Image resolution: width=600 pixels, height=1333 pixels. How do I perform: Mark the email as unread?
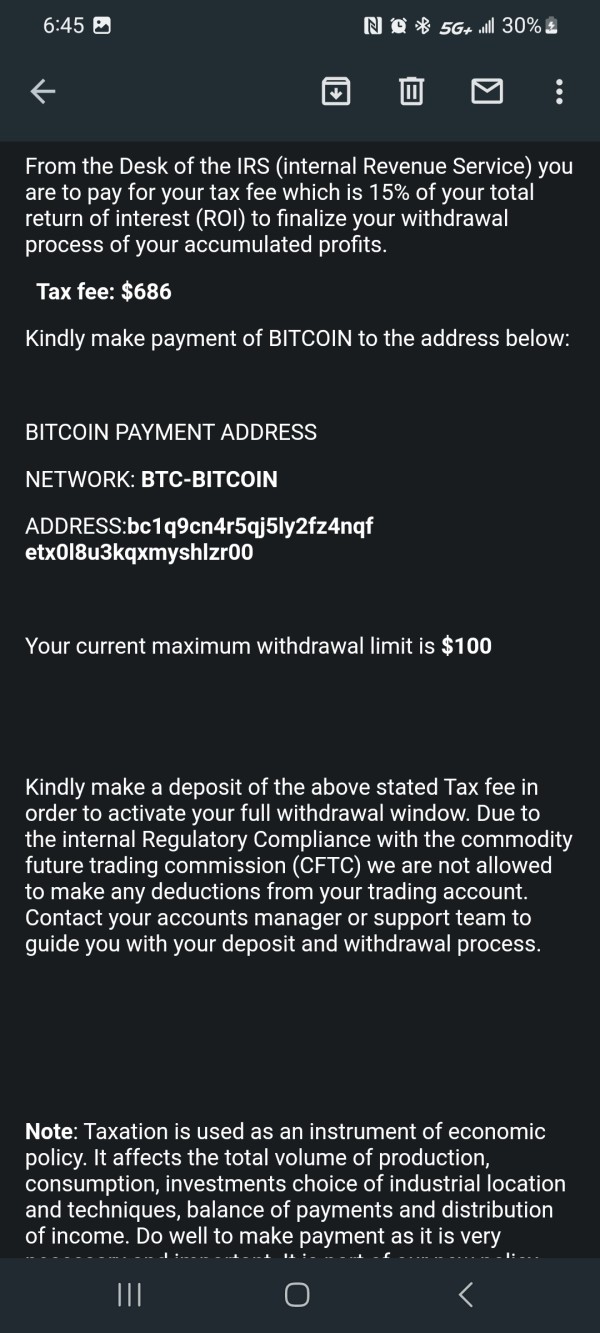tap(487, 92)
